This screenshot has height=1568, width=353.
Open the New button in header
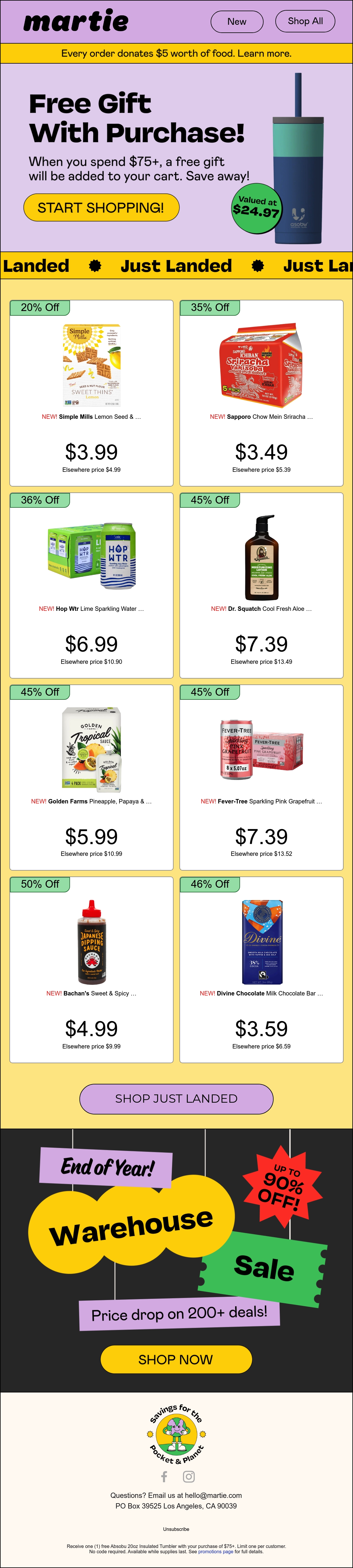click(237, 21)
